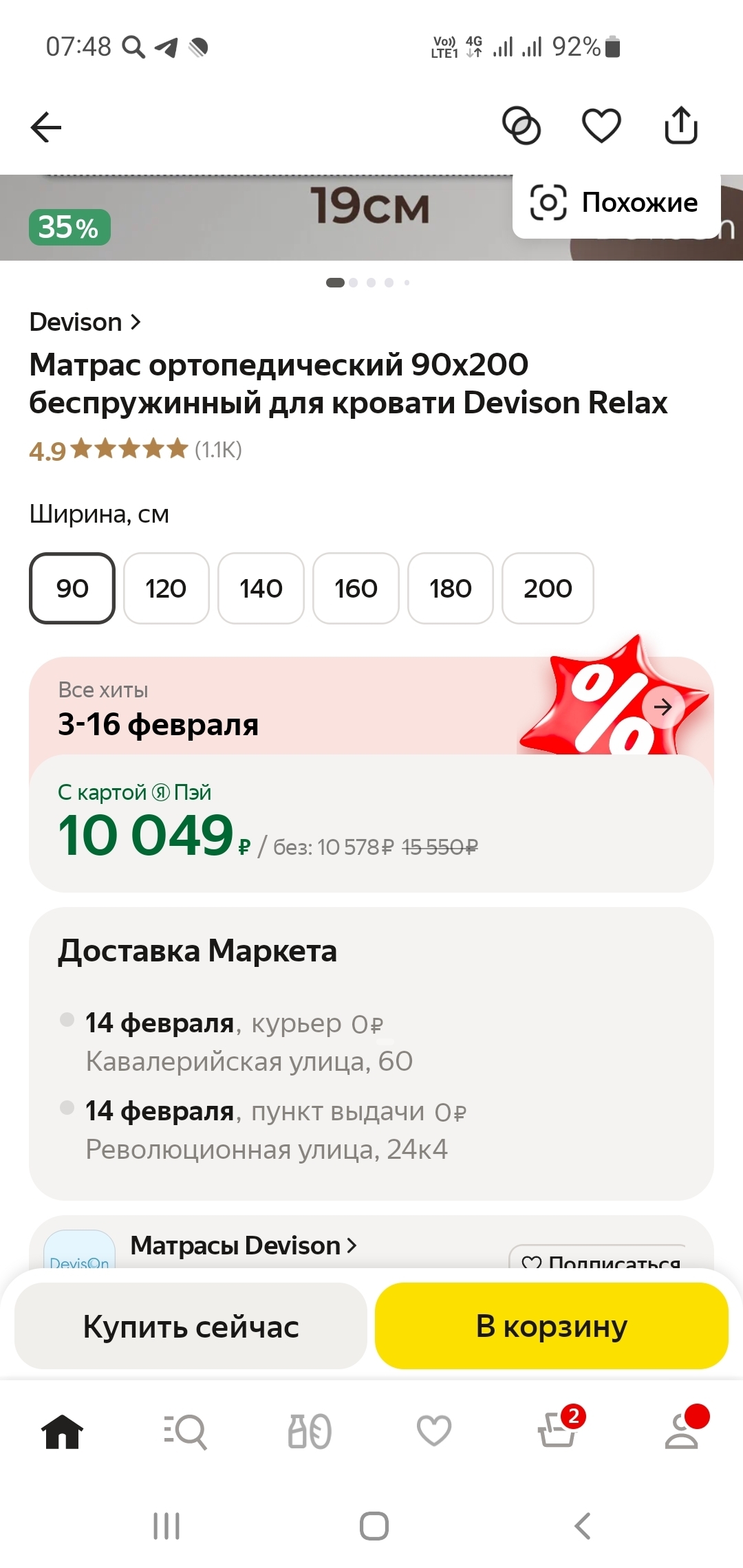Screen dimensions: 743x1568
Task: Find similar items via Похожие
Action: point(616,203)
